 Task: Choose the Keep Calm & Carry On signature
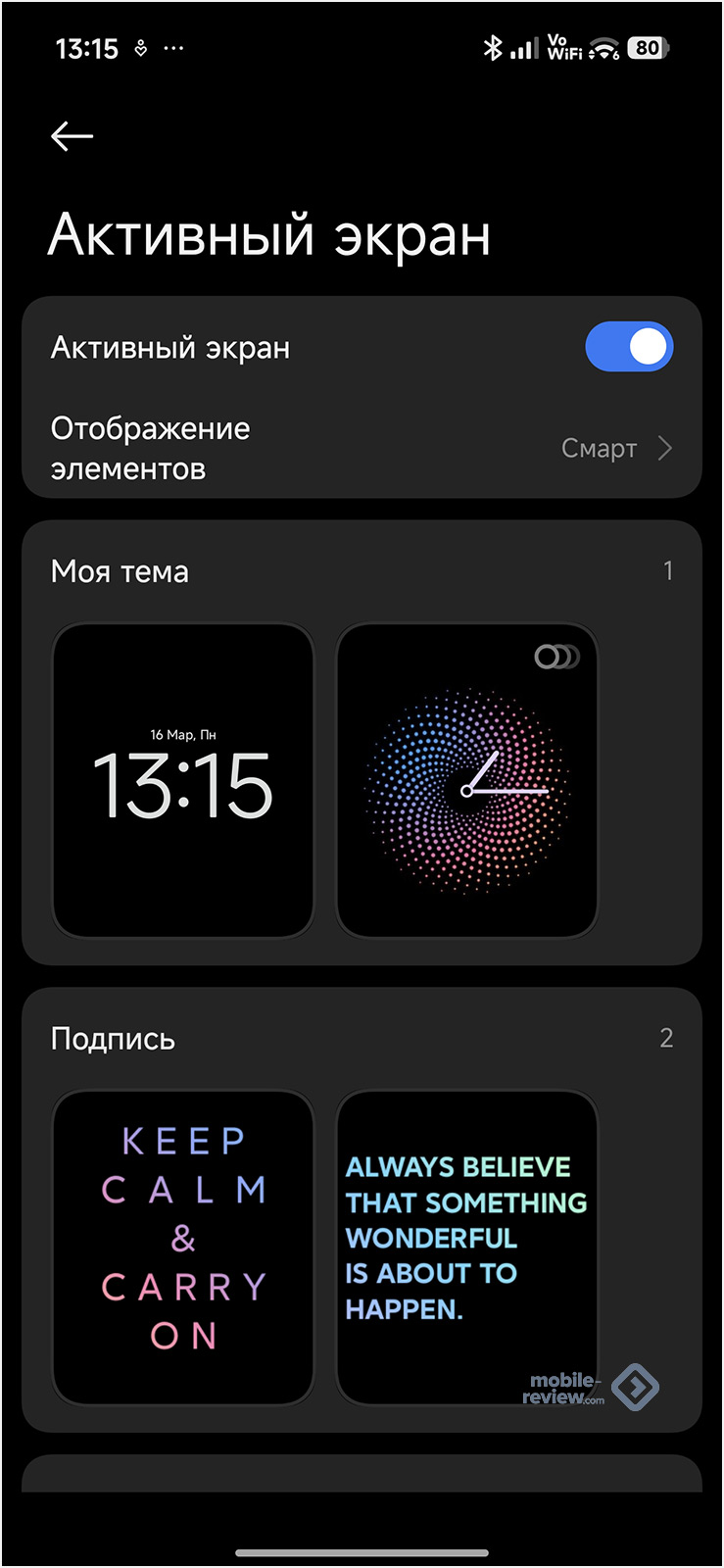183,1247
